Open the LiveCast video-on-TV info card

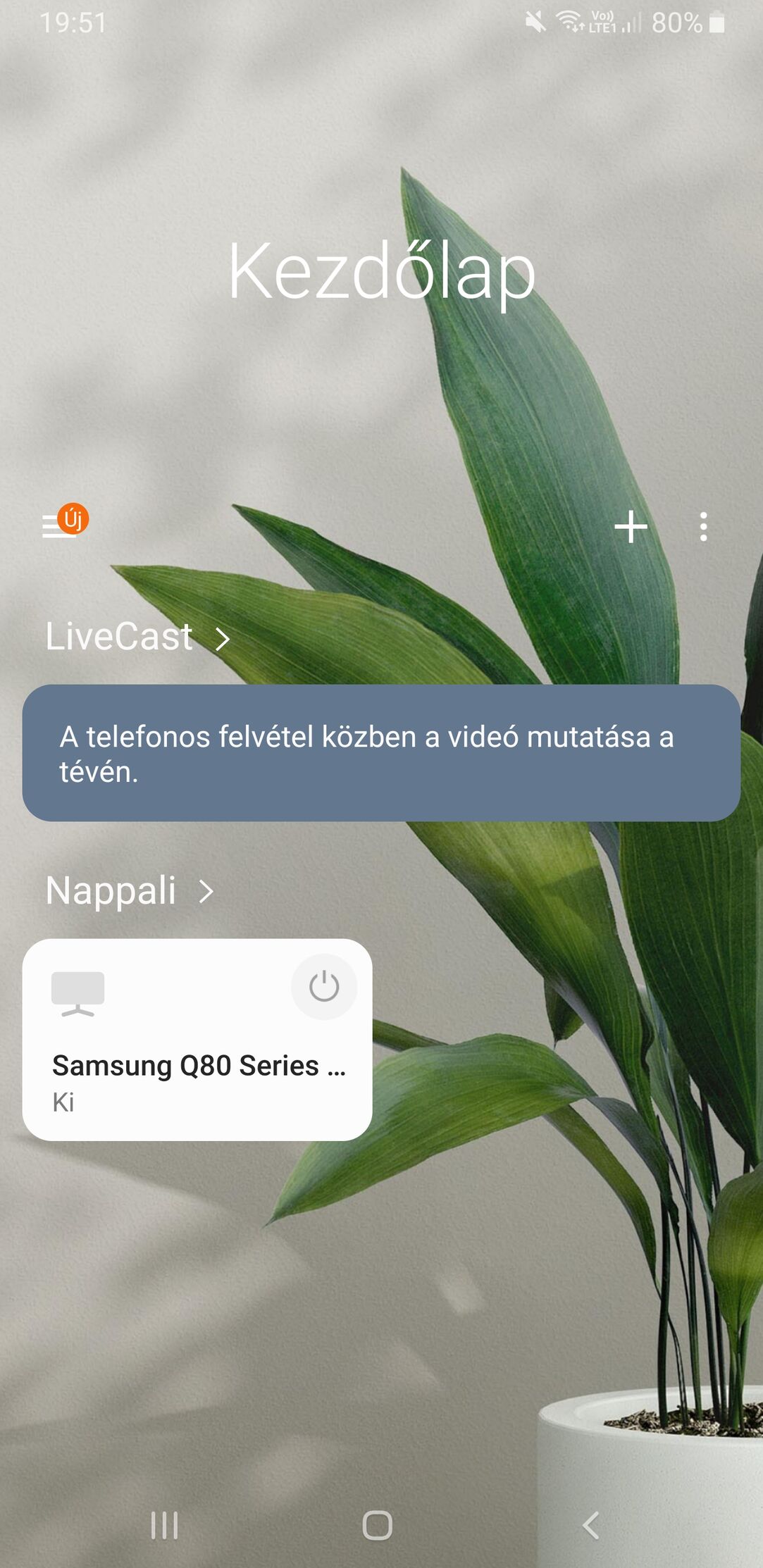pyautogui.click(x=380, y=753)
